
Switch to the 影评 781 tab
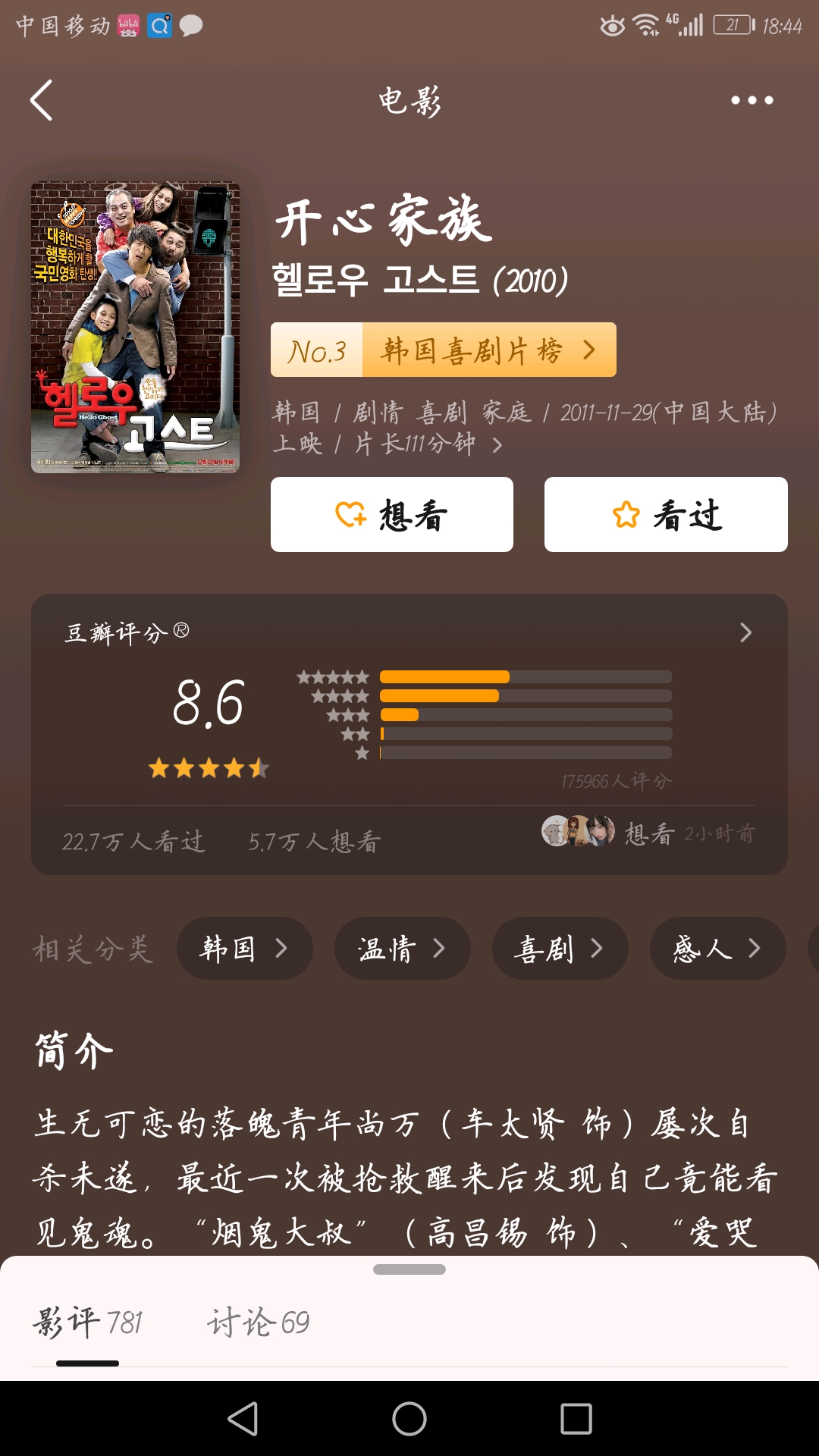click(87, 1323)
